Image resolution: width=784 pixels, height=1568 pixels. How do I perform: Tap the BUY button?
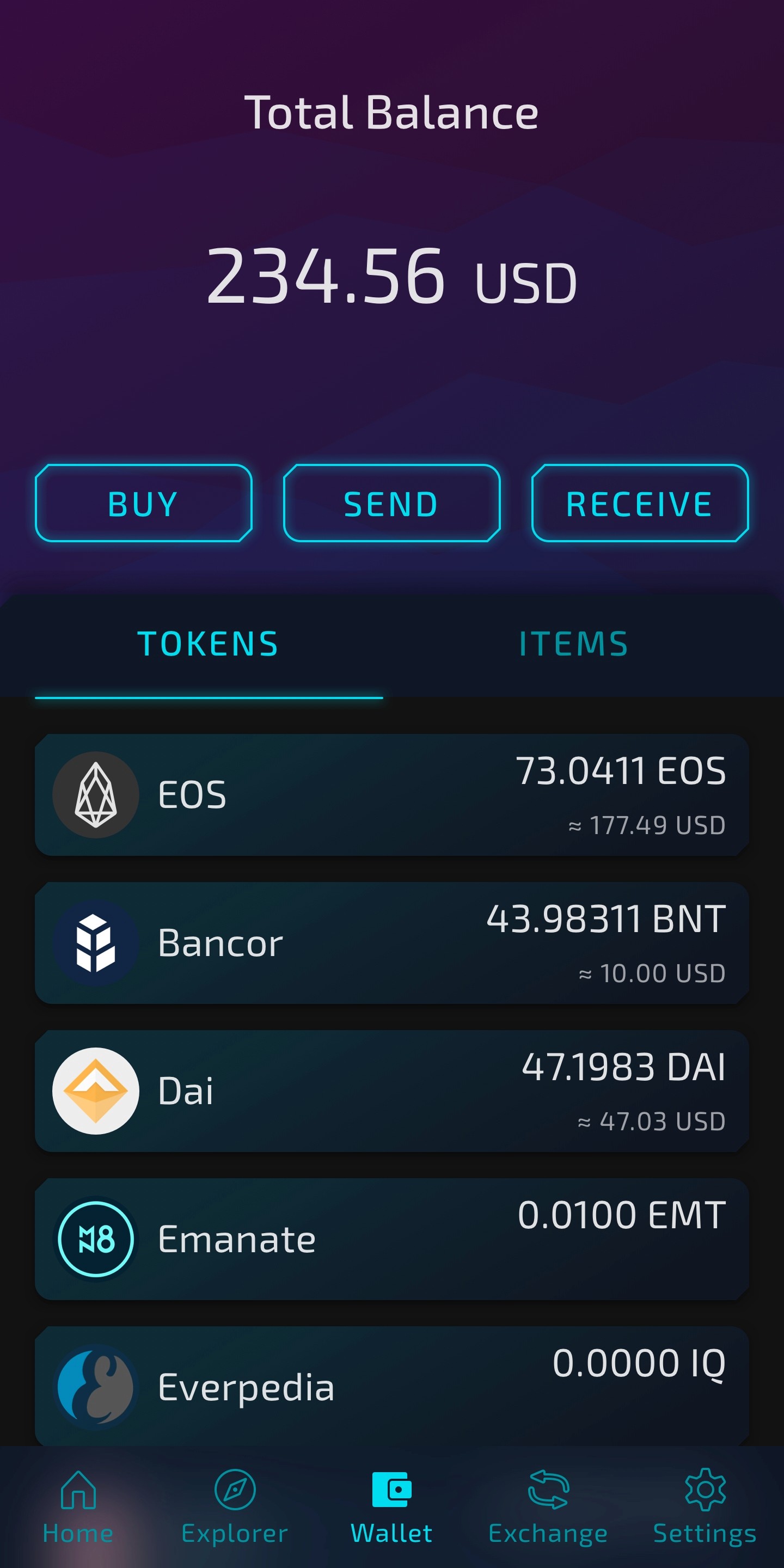(x=144, y=504)
